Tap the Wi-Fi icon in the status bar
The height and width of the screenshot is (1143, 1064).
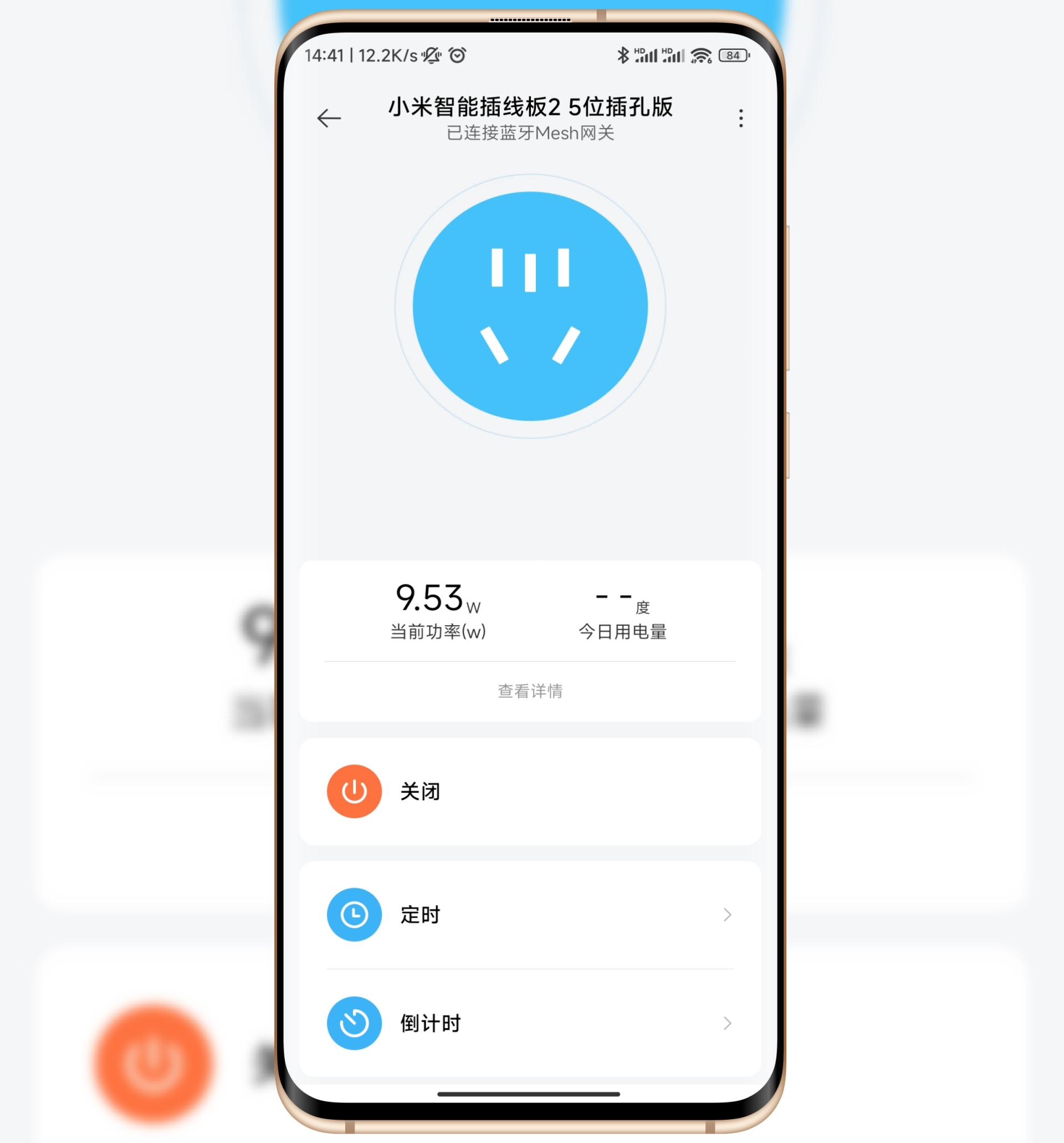click(x=700, y=56)
